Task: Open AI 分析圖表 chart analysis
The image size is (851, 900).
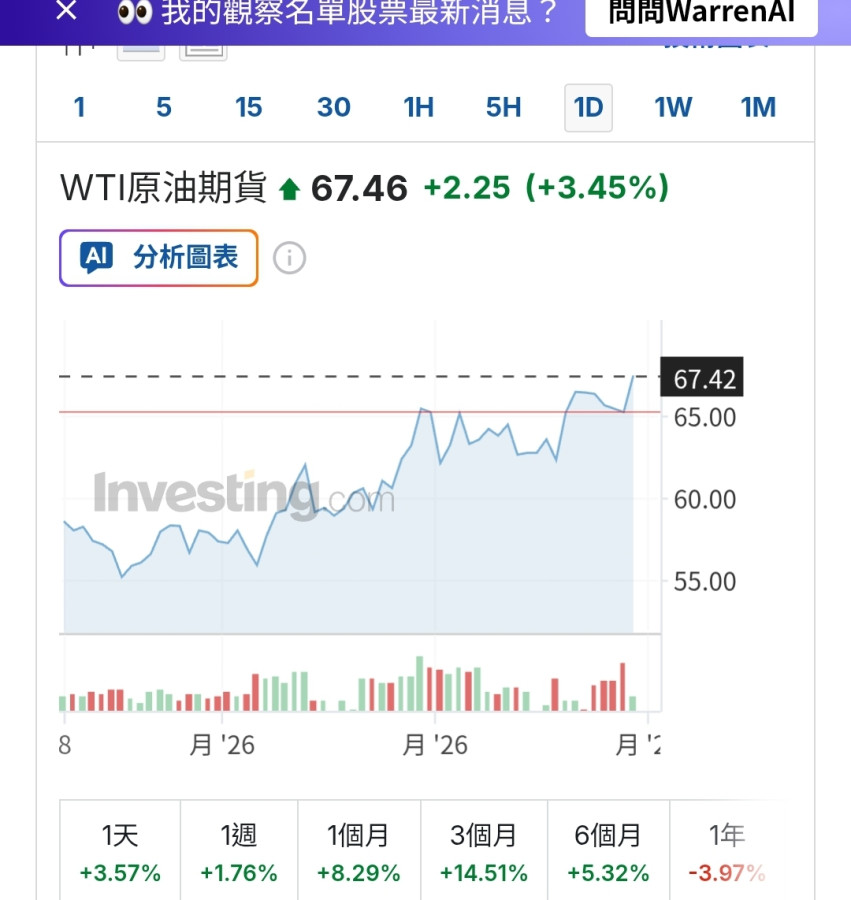Action: [x=159, y=258]
